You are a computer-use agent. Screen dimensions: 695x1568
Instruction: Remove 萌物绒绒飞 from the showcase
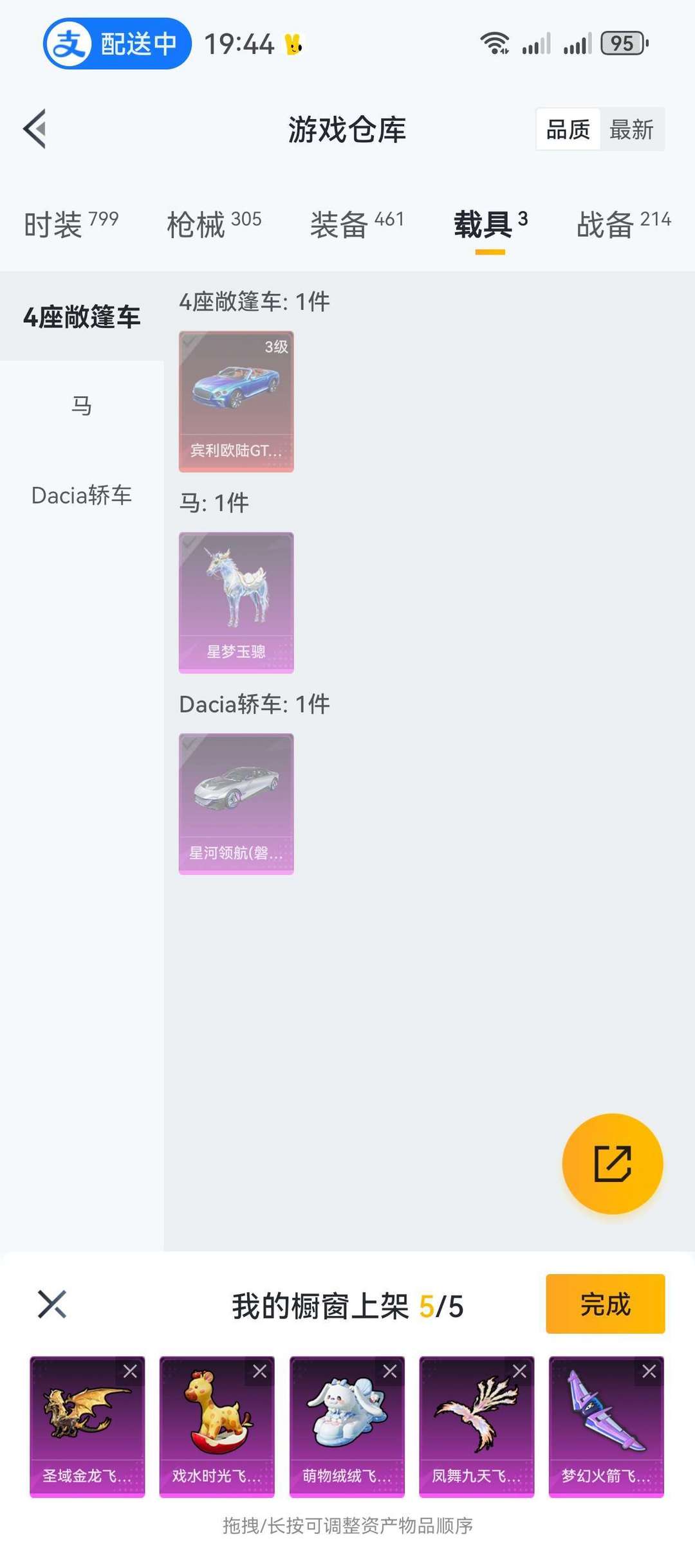point(390,1372)
